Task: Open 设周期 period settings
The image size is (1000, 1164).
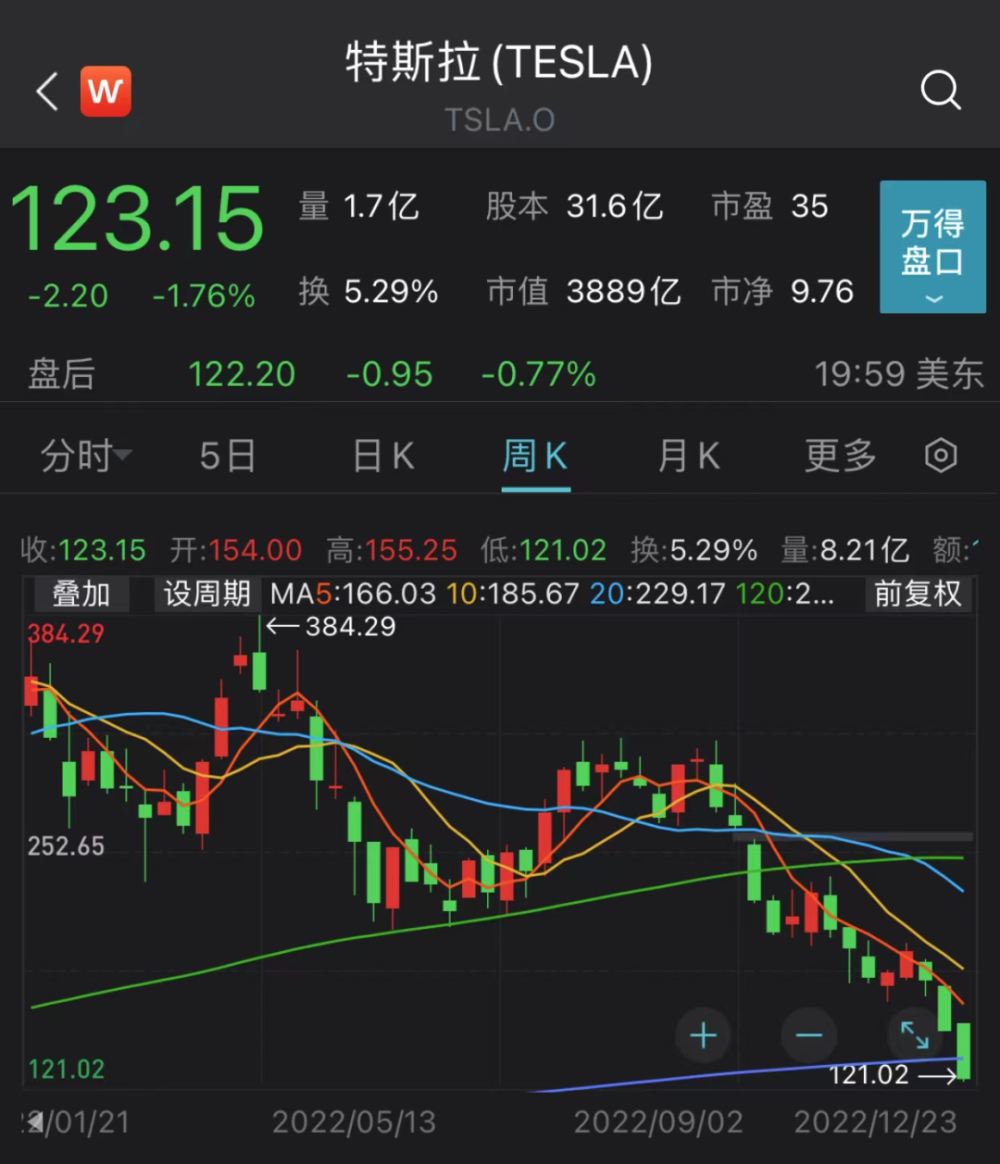Action: 207,594
